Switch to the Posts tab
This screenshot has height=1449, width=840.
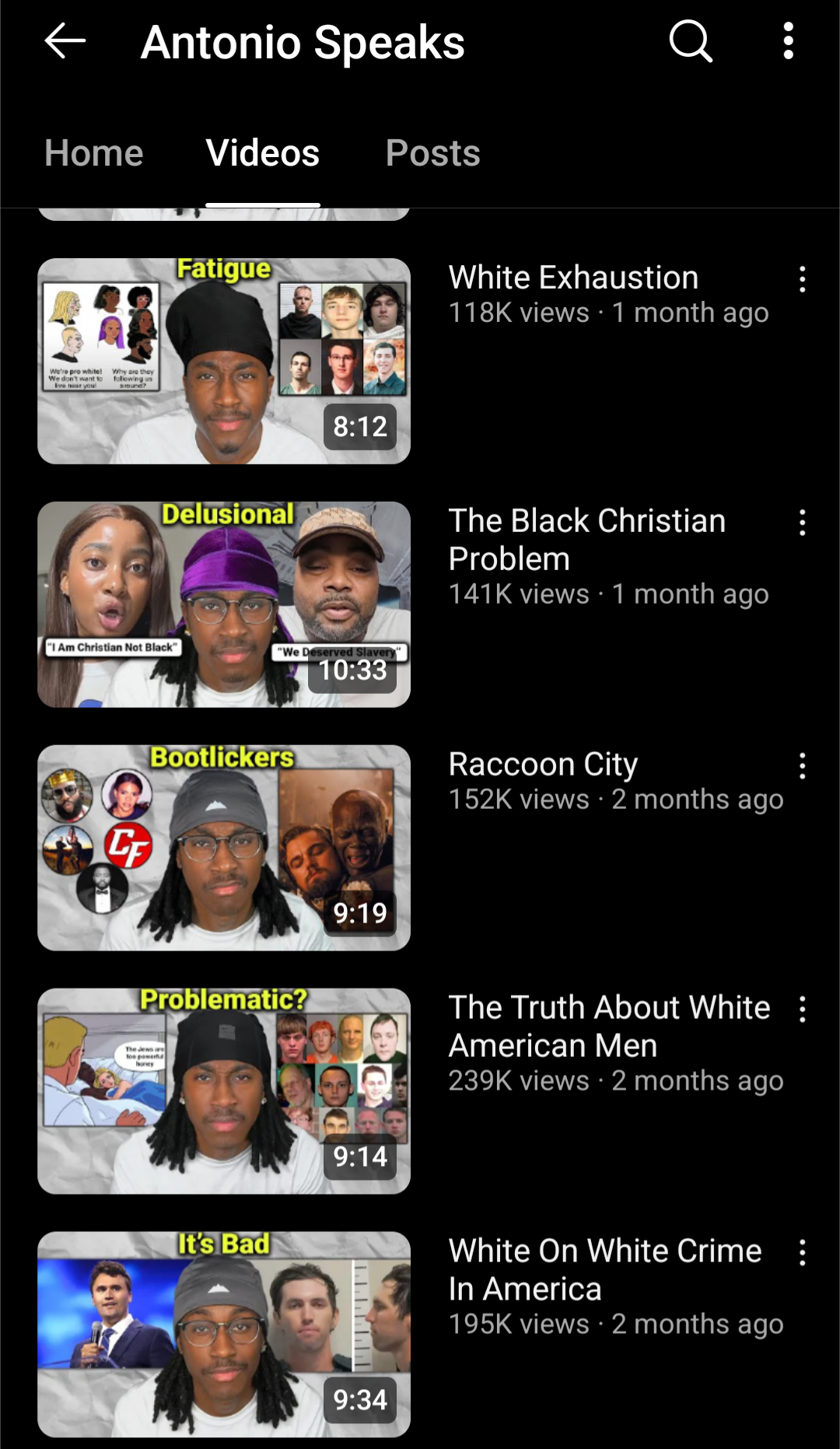click(432, 153)
